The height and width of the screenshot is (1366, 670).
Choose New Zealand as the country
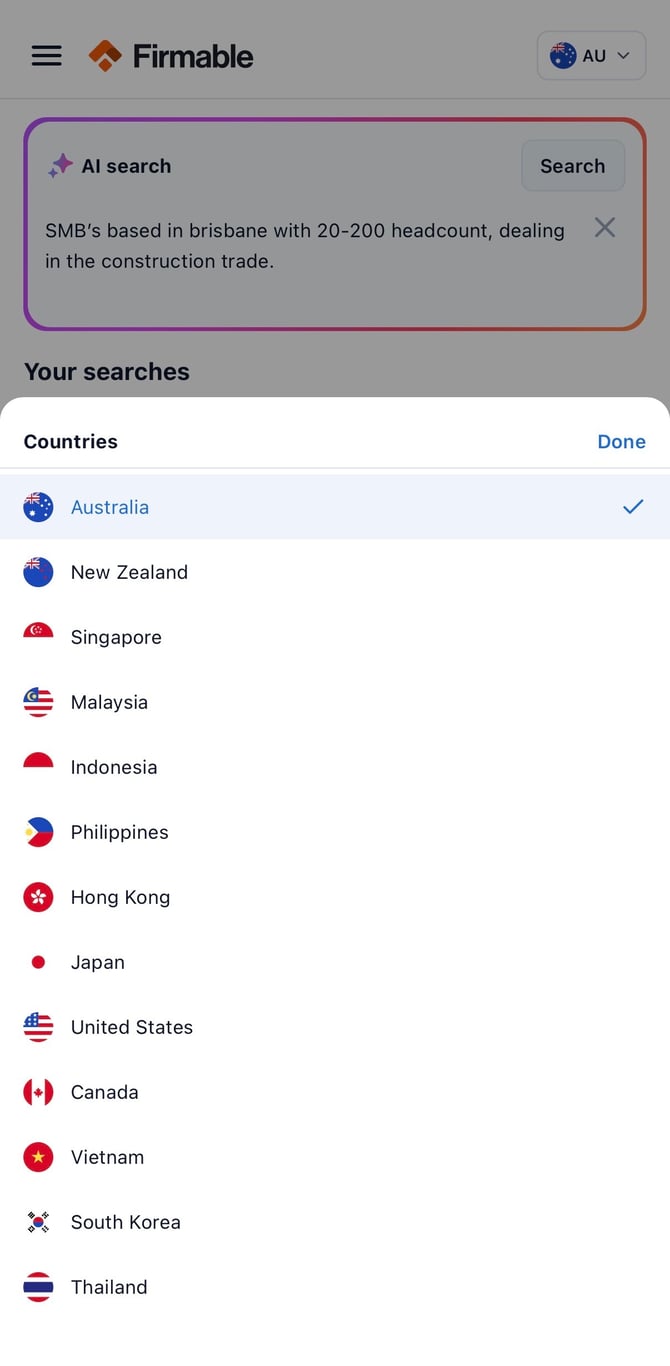tap(335, 572)
